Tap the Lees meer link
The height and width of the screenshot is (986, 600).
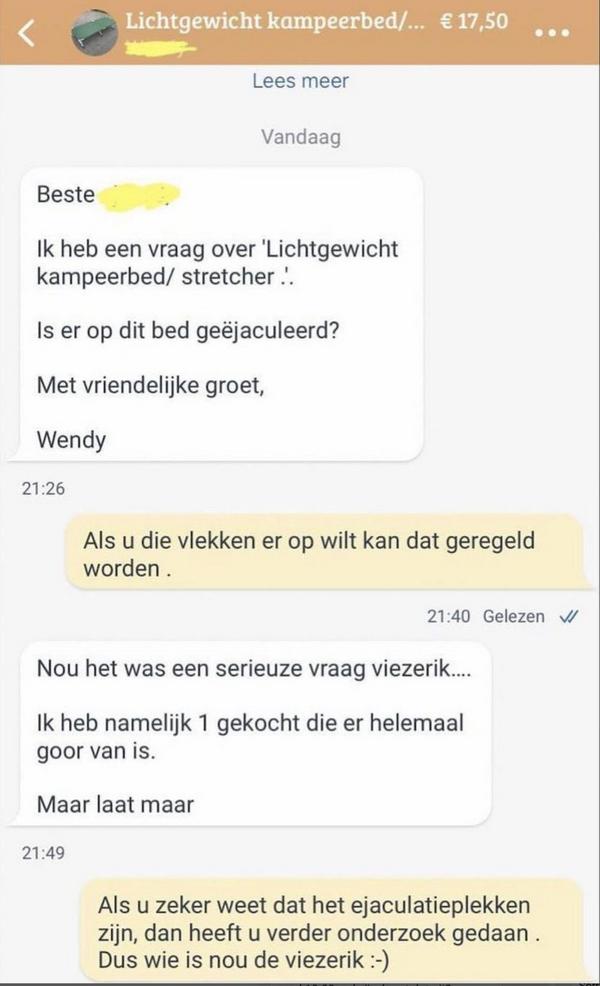pos(301,82)
